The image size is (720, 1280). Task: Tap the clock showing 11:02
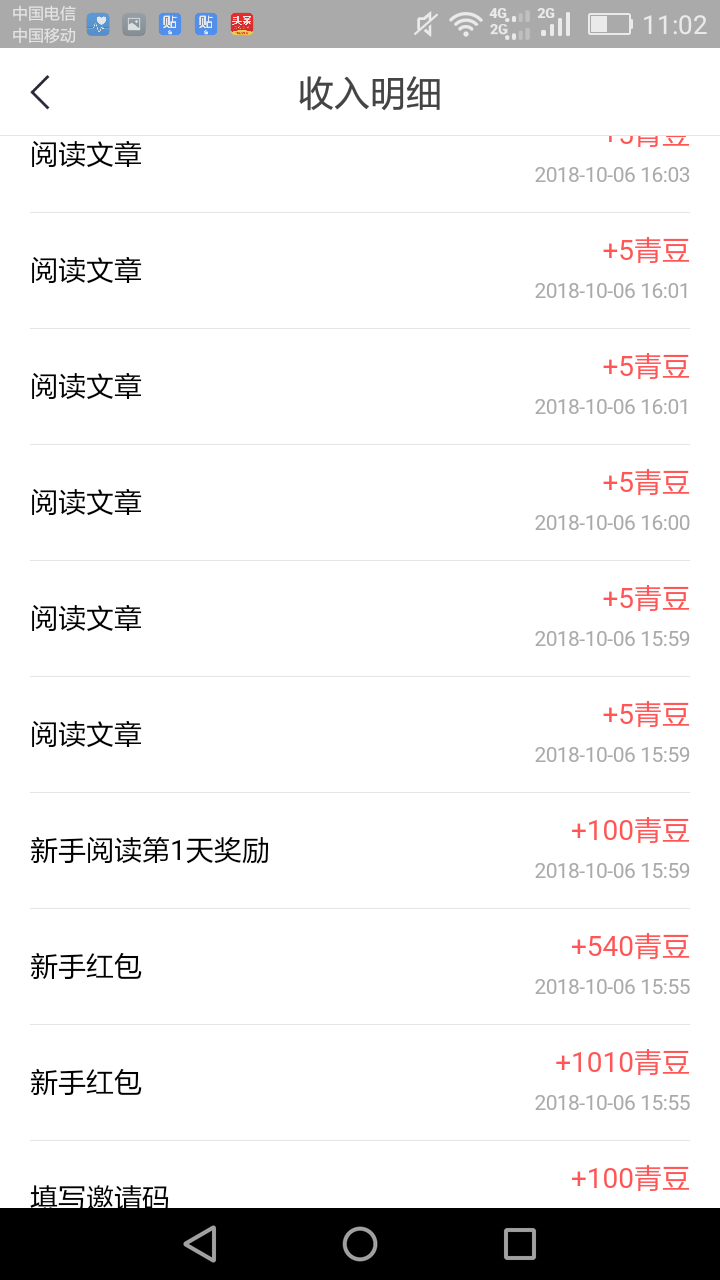pos(676,24)
